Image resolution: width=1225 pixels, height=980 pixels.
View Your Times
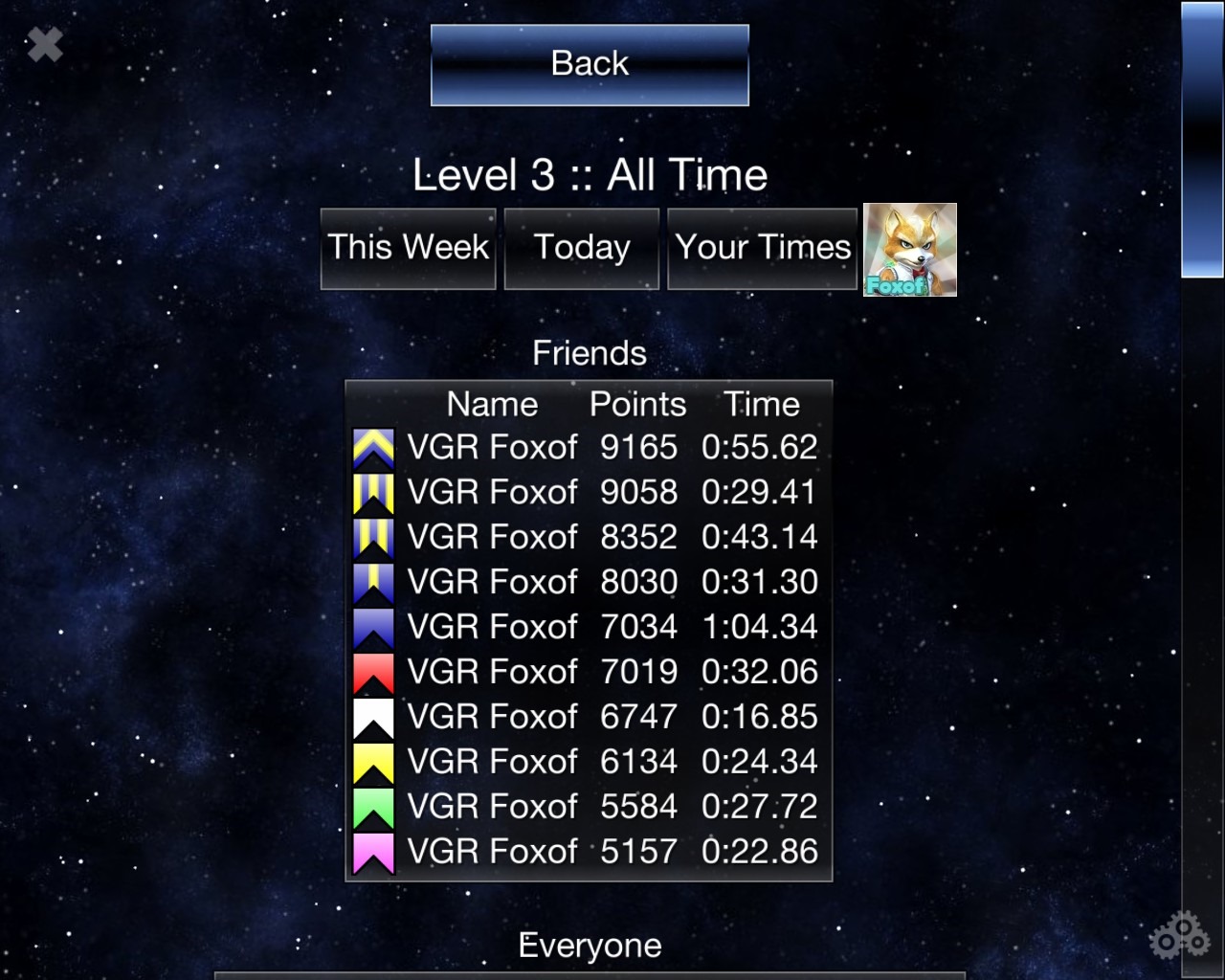(x=762, y=248)
